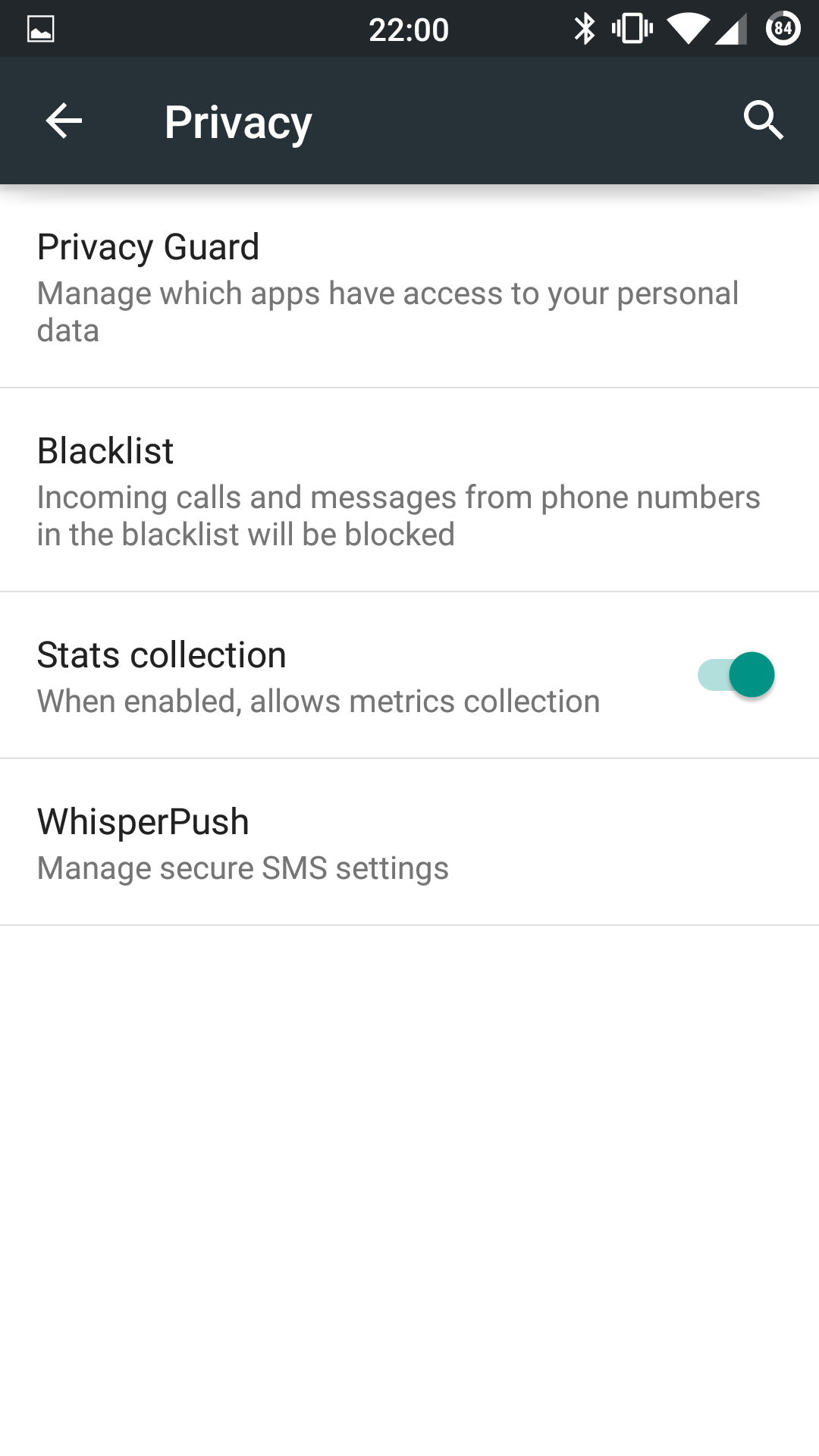
Task: Open the Blacklist settings
Action: [409, 490]
